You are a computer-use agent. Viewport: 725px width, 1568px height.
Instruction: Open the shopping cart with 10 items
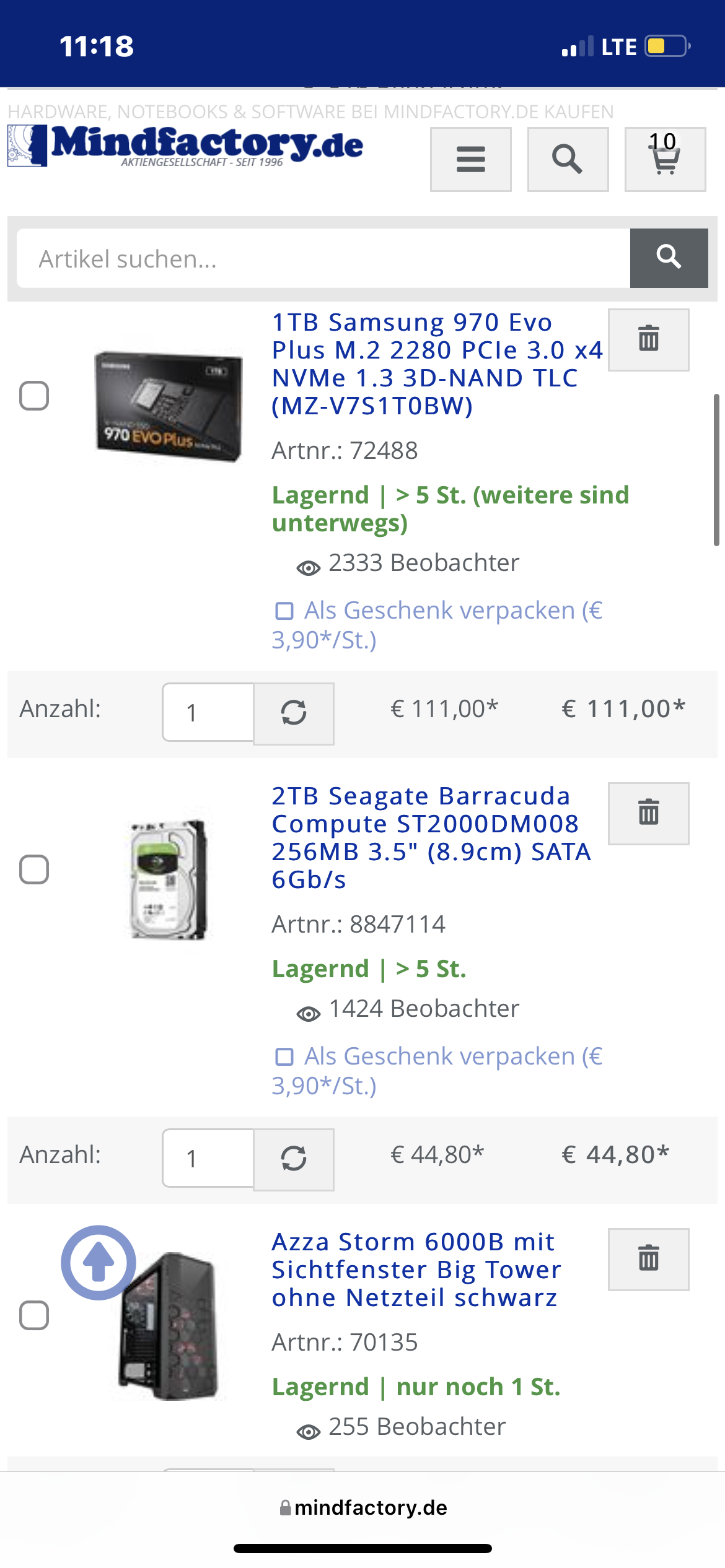664,159
